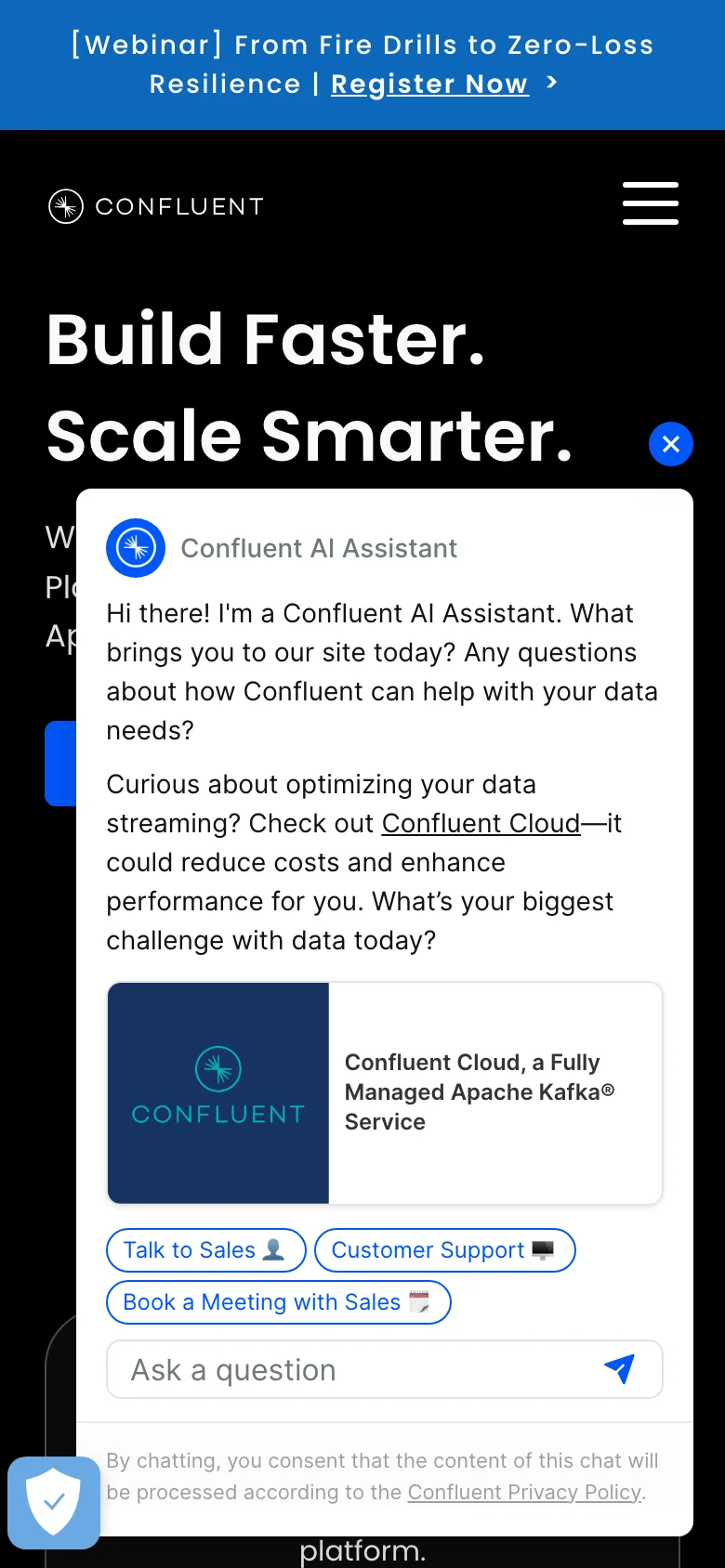Send the chat message with the paper plane icon

click(x=619, y=1368)
